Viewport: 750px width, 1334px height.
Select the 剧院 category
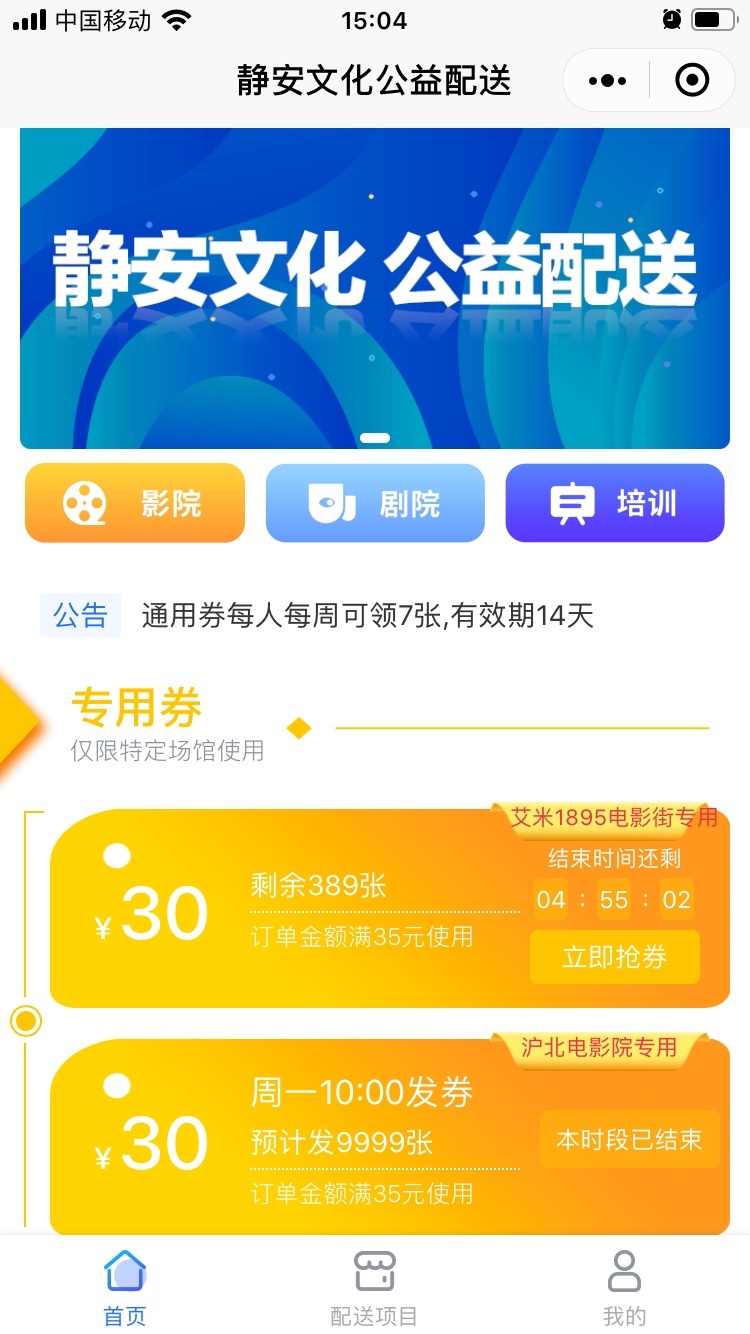pos(375,503)
